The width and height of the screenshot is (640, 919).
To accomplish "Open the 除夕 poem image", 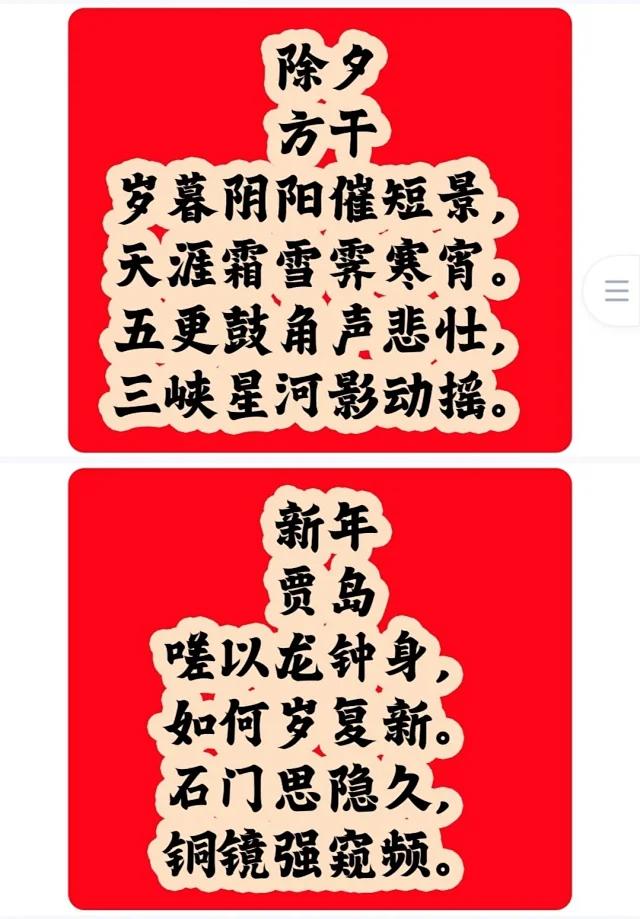I will click(319, 230).
